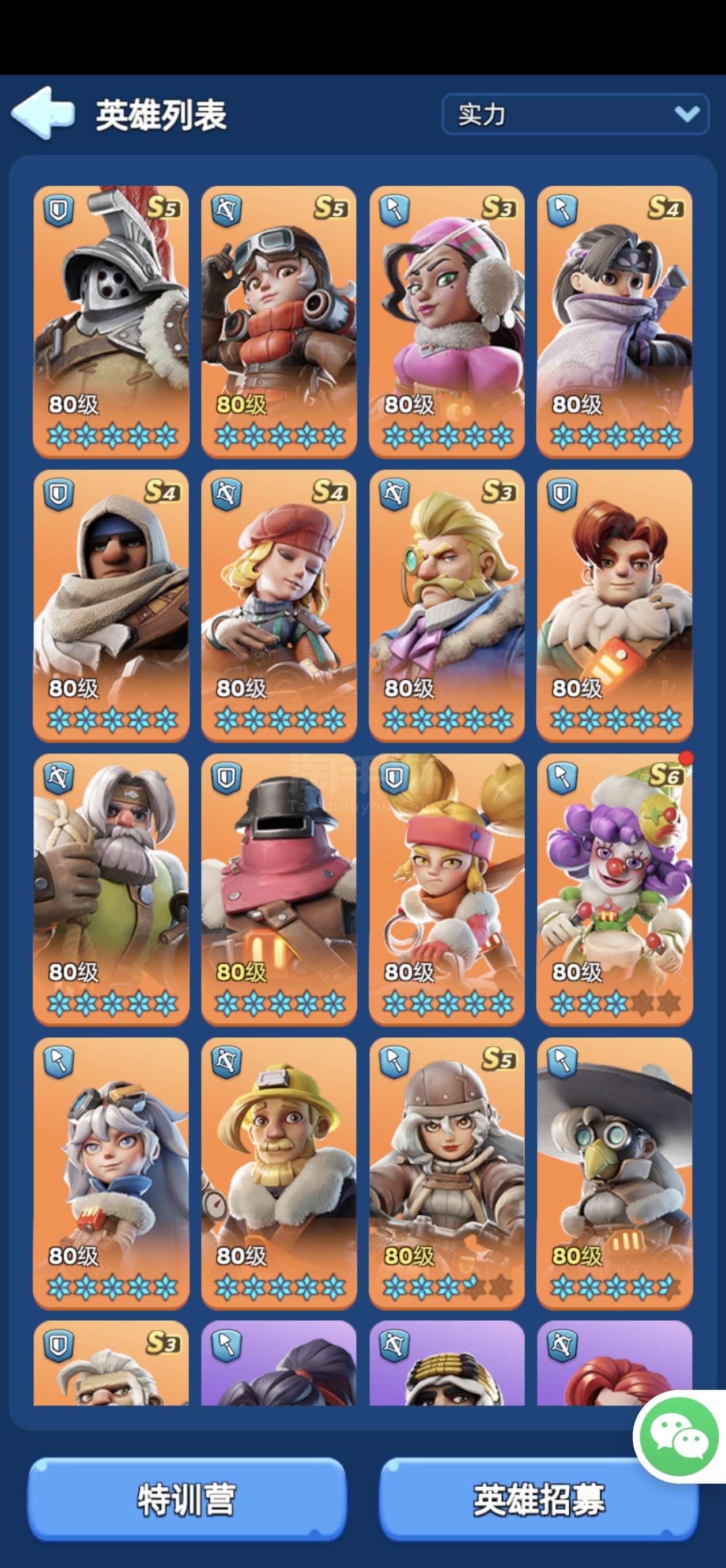Open the yellow hard hat miner card

click(x=279, y=1173)
